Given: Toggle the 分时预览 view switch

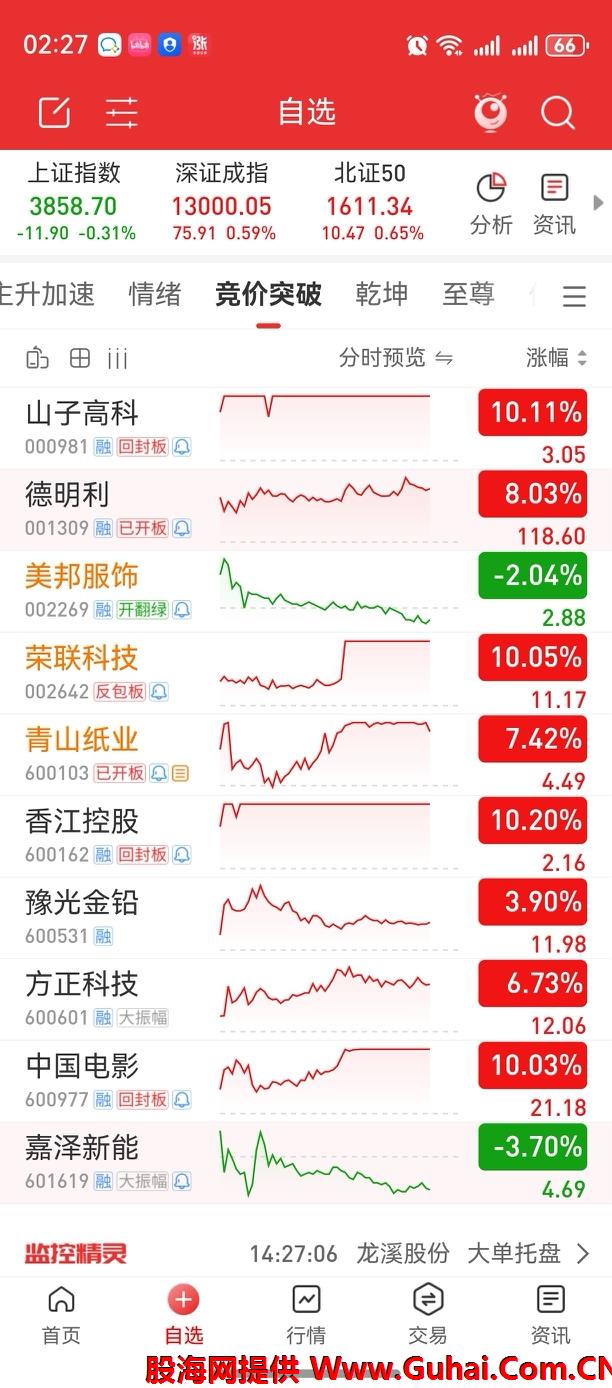Looking at the screenshot, I should point(396,358).
